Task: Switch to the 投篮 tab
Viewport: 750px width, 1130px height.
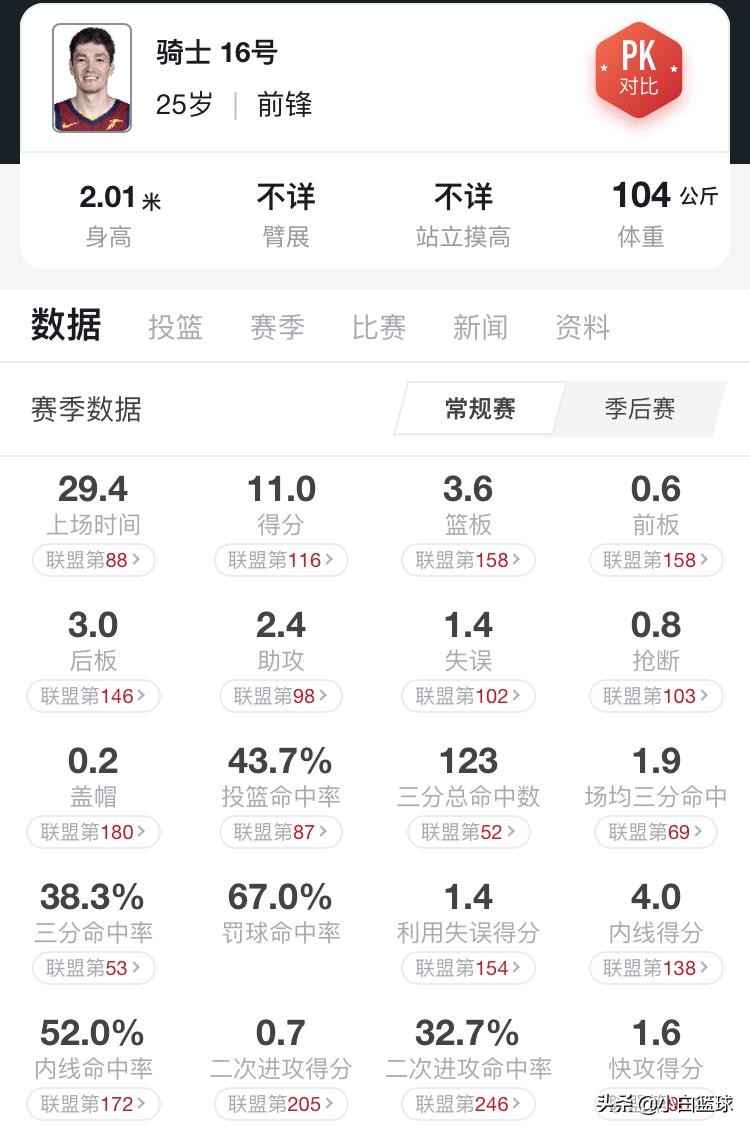Action: [175, 327]
